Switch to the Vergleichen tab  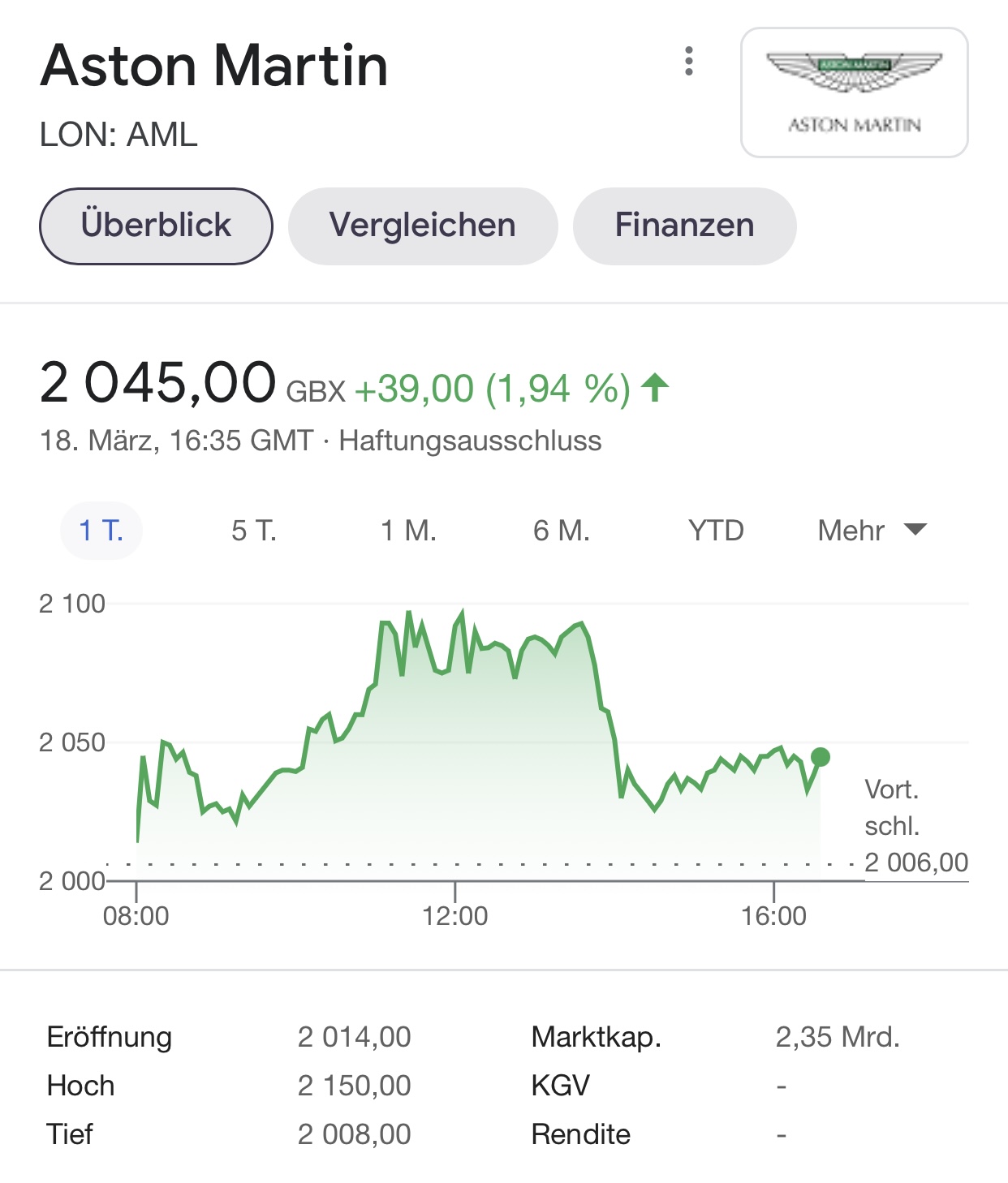(423, 226)
